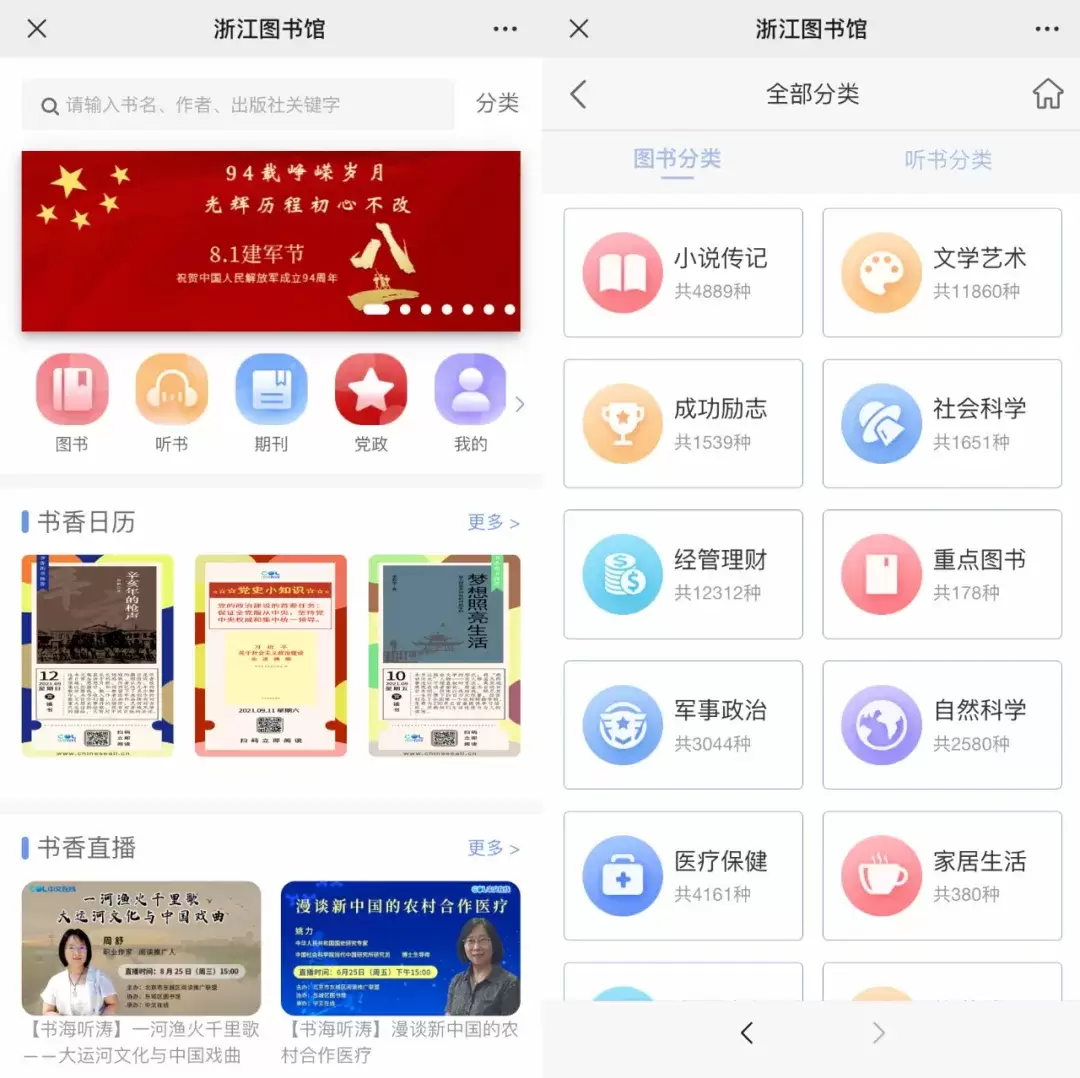The image size is (1080, 1078).
Task: Open the 梦想照亮生活 calendar card
Action: (444, 655)
